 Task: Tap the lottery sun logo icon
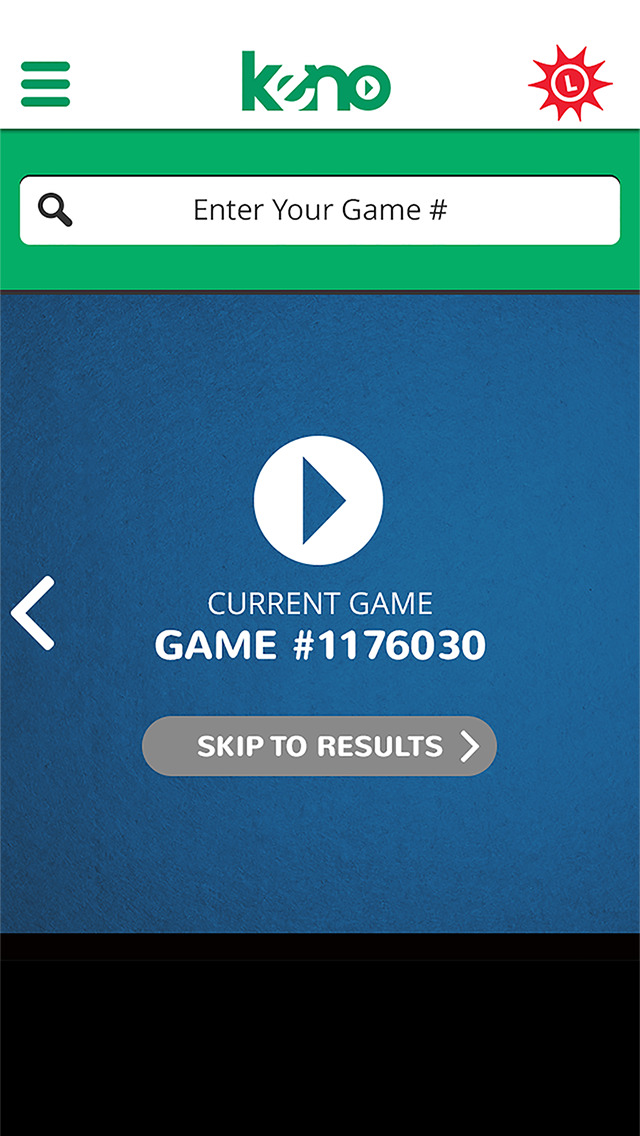[x=569, y=84]
